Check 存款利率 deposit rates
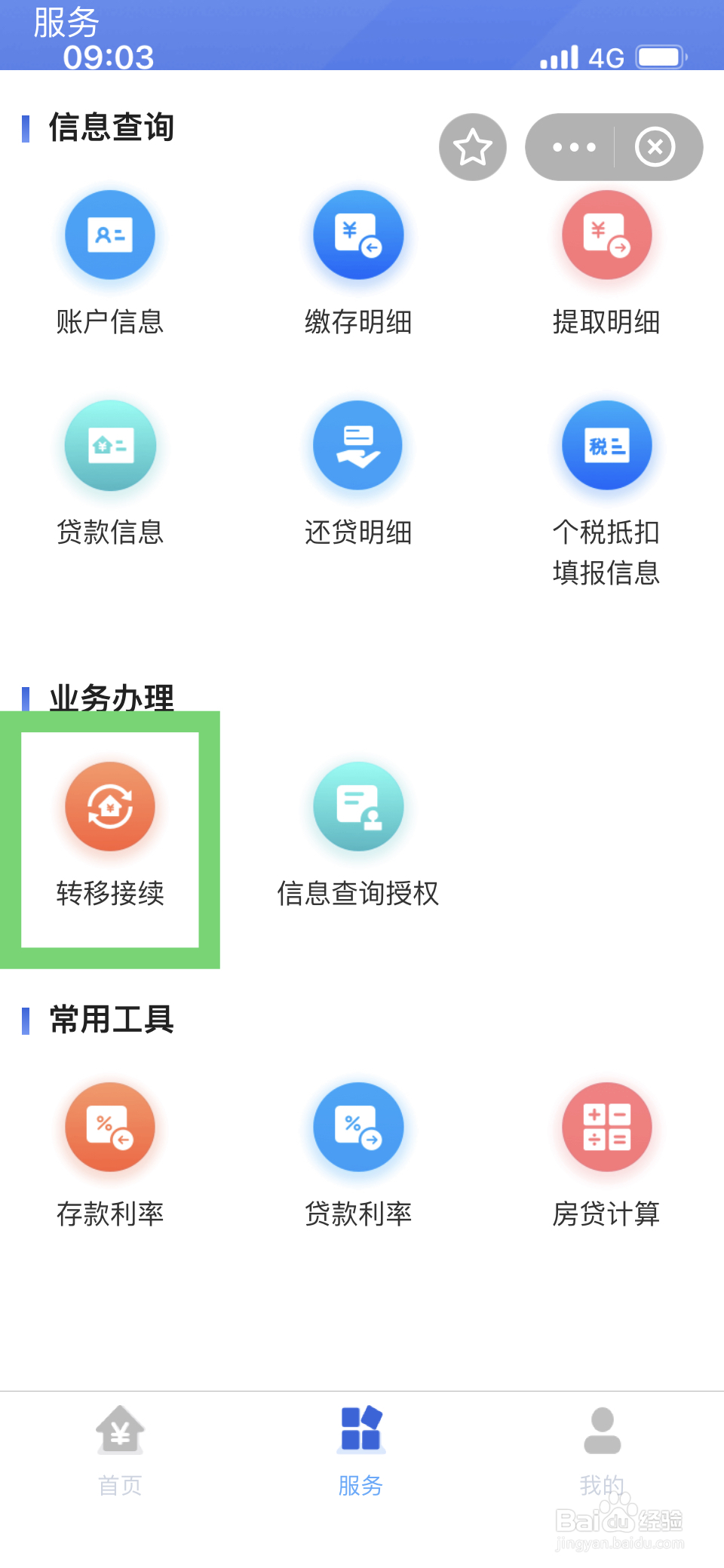Image resolution: width=724 pixels, height=1568 pixels. (109, 1154)
